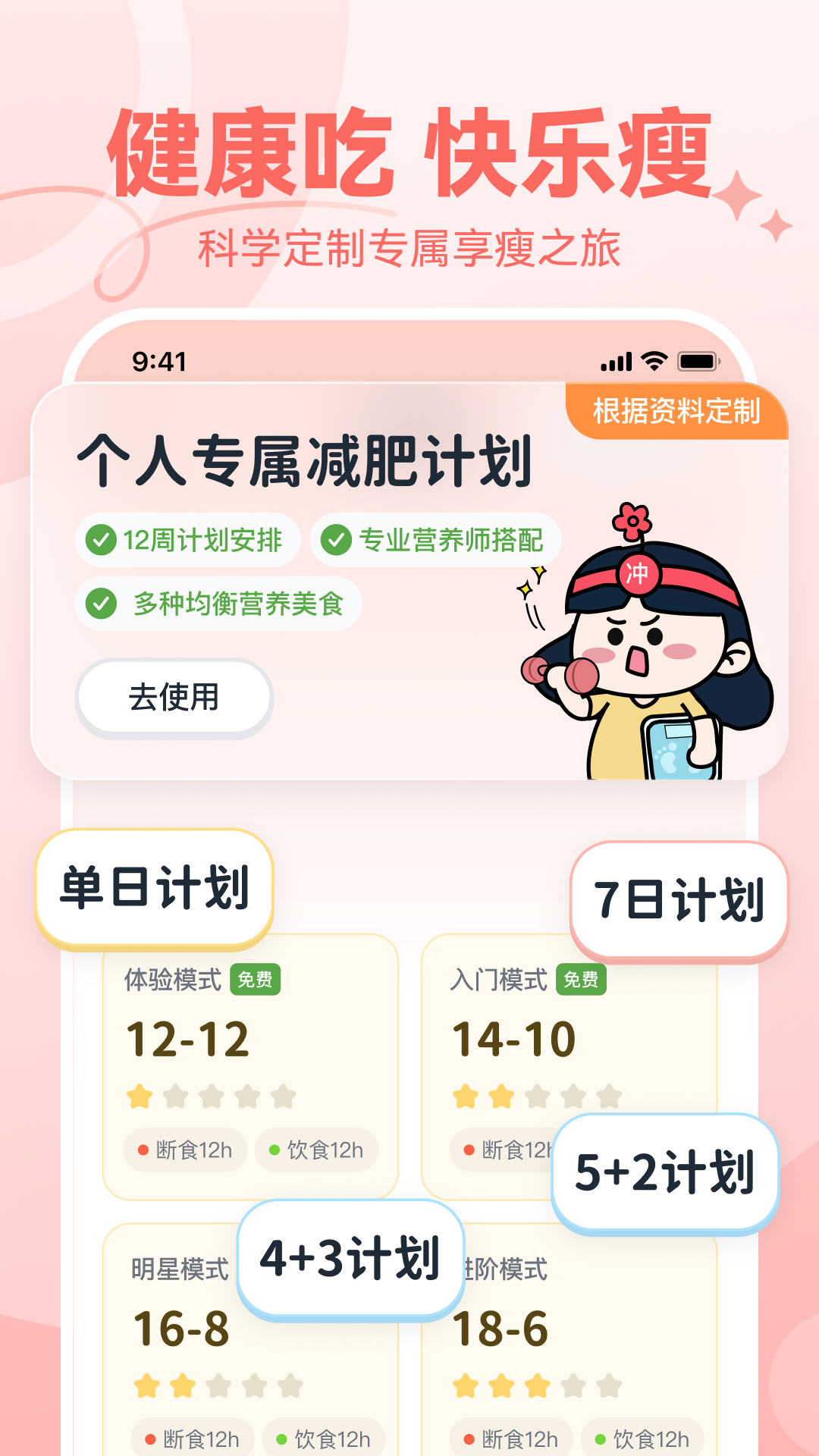This screenshot has height=1456, width=819.
Task: Click the red 断食12h dot on 体验模式 card
Action: (x=143, y=1150)
